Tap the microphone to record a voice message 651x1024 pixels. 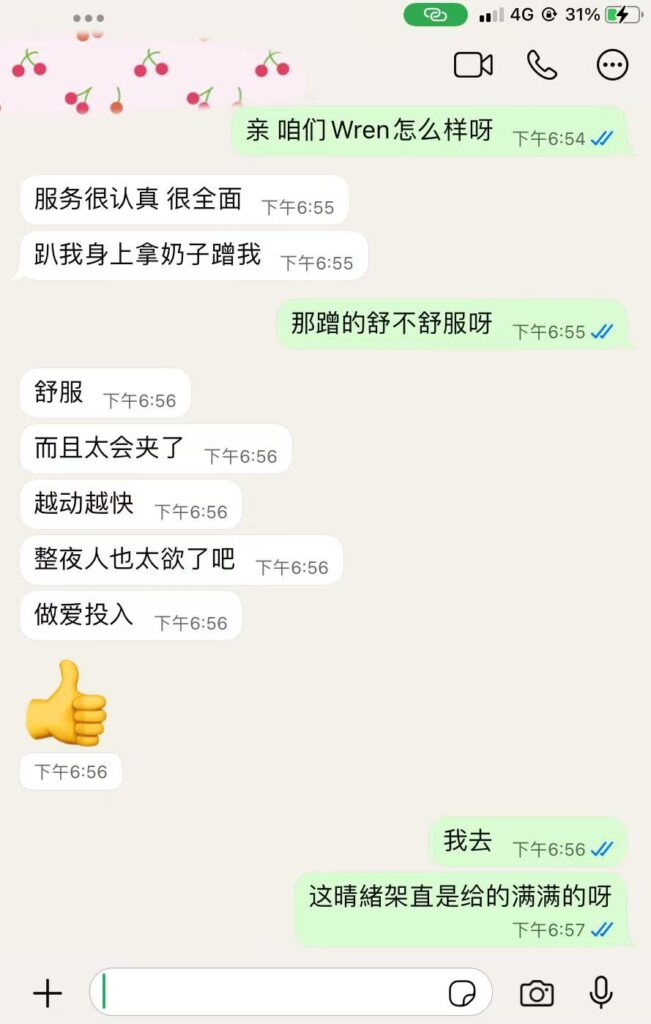click(601, 993)
